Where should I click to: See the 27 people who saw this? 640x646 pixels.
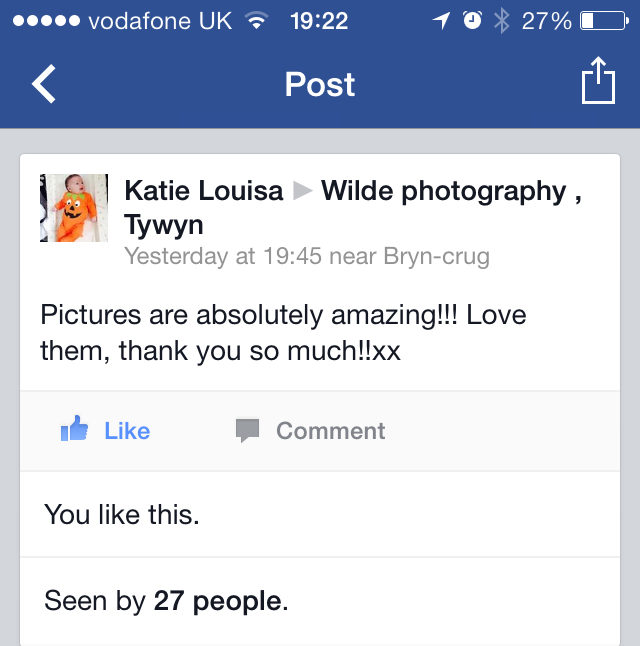point(218,601)
